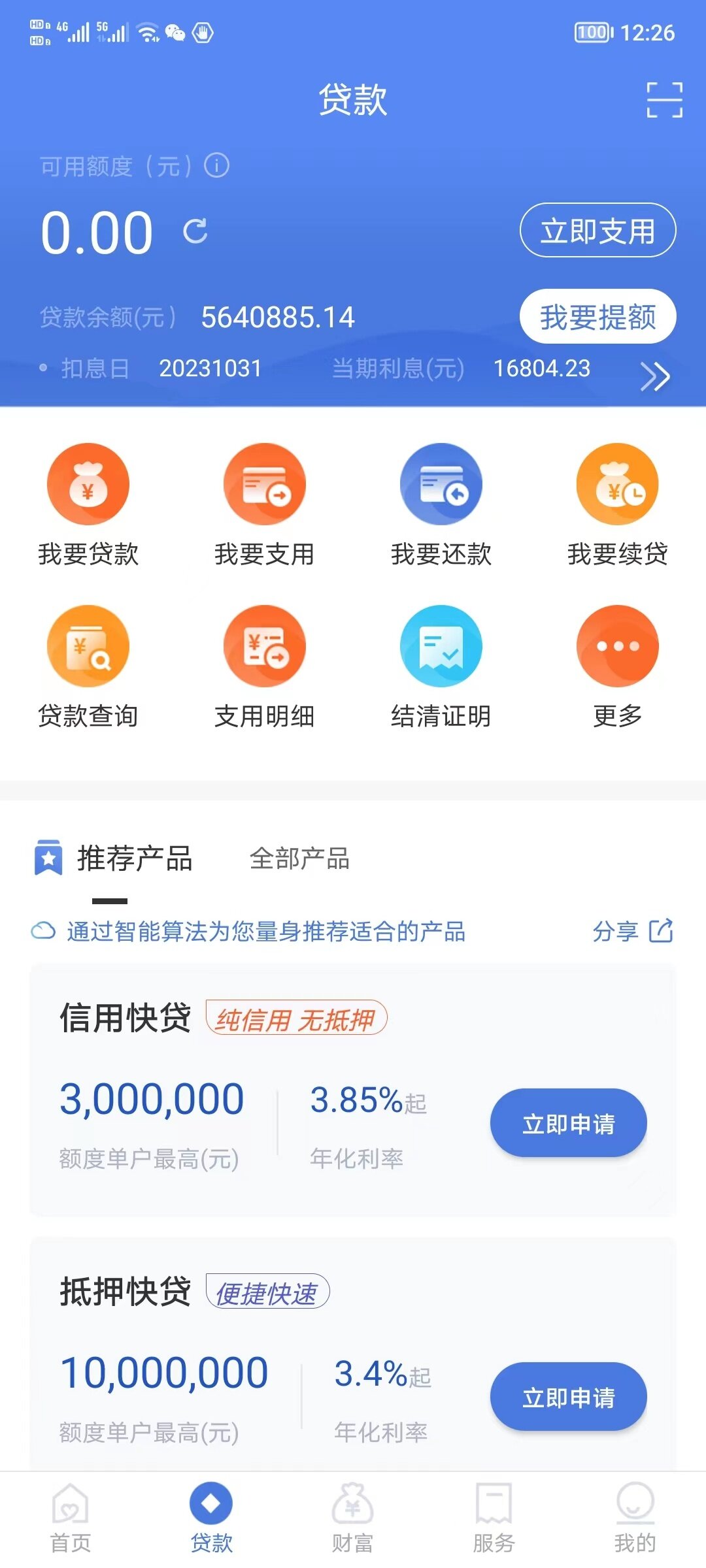Refresh the available credit amount
The height and width of the screenshot is (1568, 706).
point(195,231)
